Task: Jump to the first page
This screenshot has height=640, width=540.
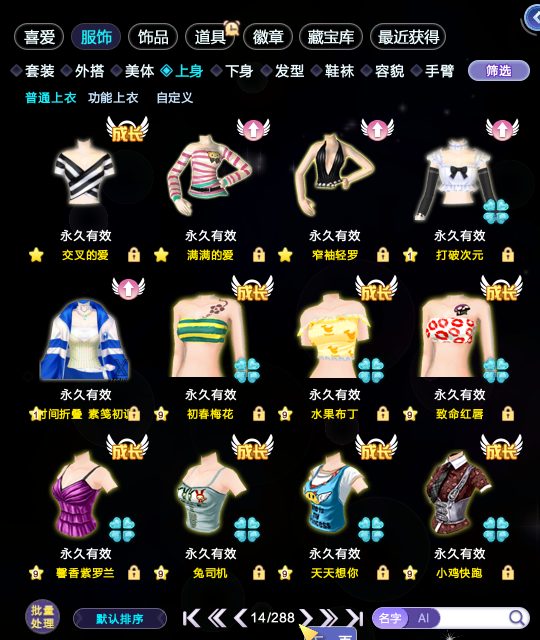Action: [191, 618]
